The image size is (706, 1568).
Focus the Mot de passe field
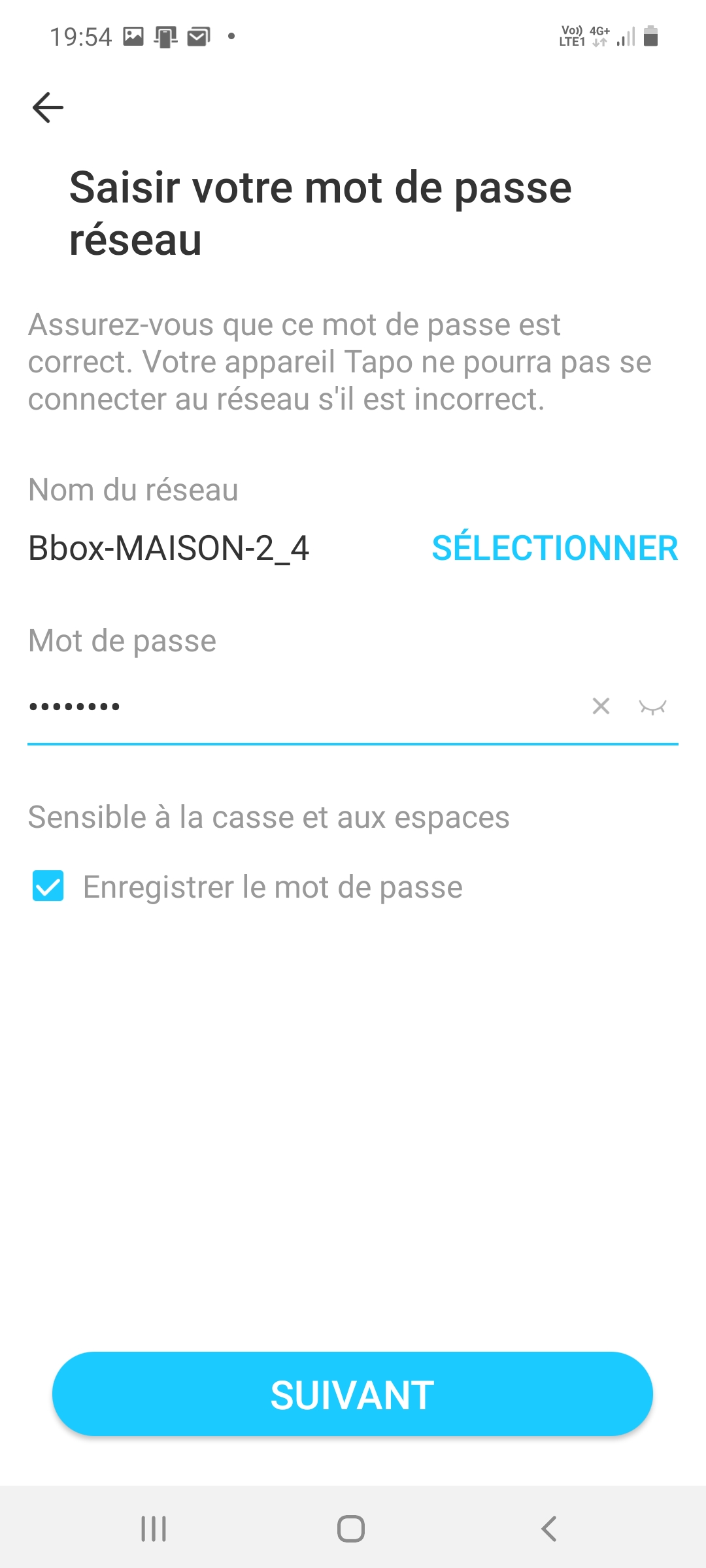tap(301, 706)
